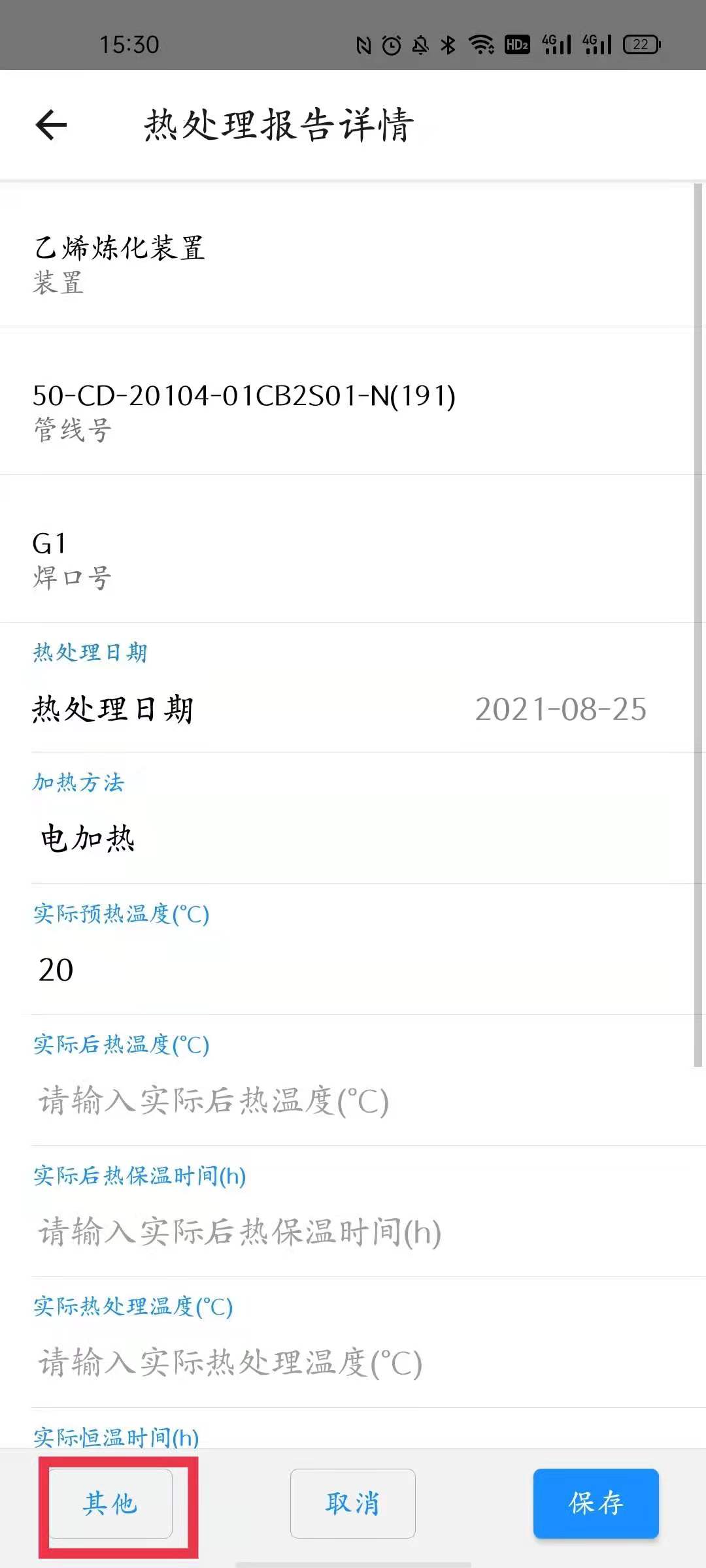Image resolution: width=706 pixels, height=1568 pixels.
Task: Tap 取消 to cancel editing
Action: tap(352, 1503)
